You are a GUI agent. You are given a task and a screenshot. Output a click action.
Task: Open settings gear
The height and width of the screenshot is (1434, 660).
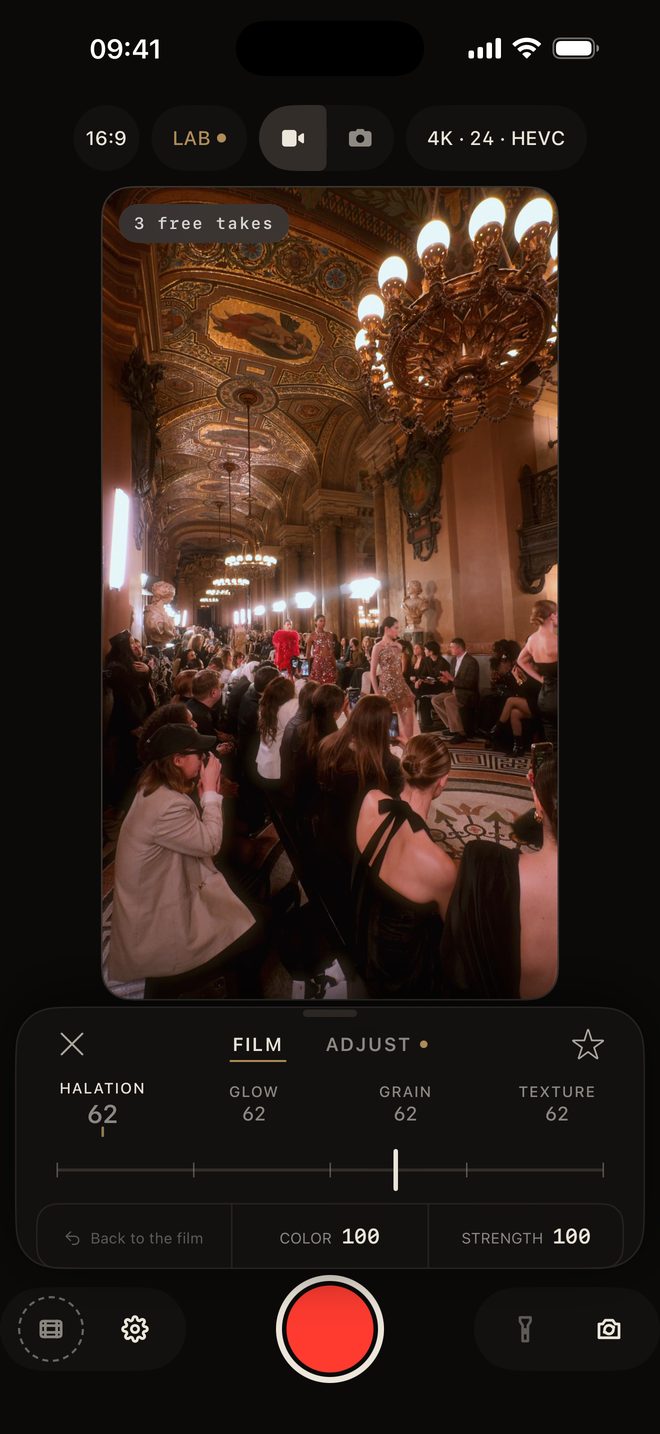click(x=135, y=1329)
